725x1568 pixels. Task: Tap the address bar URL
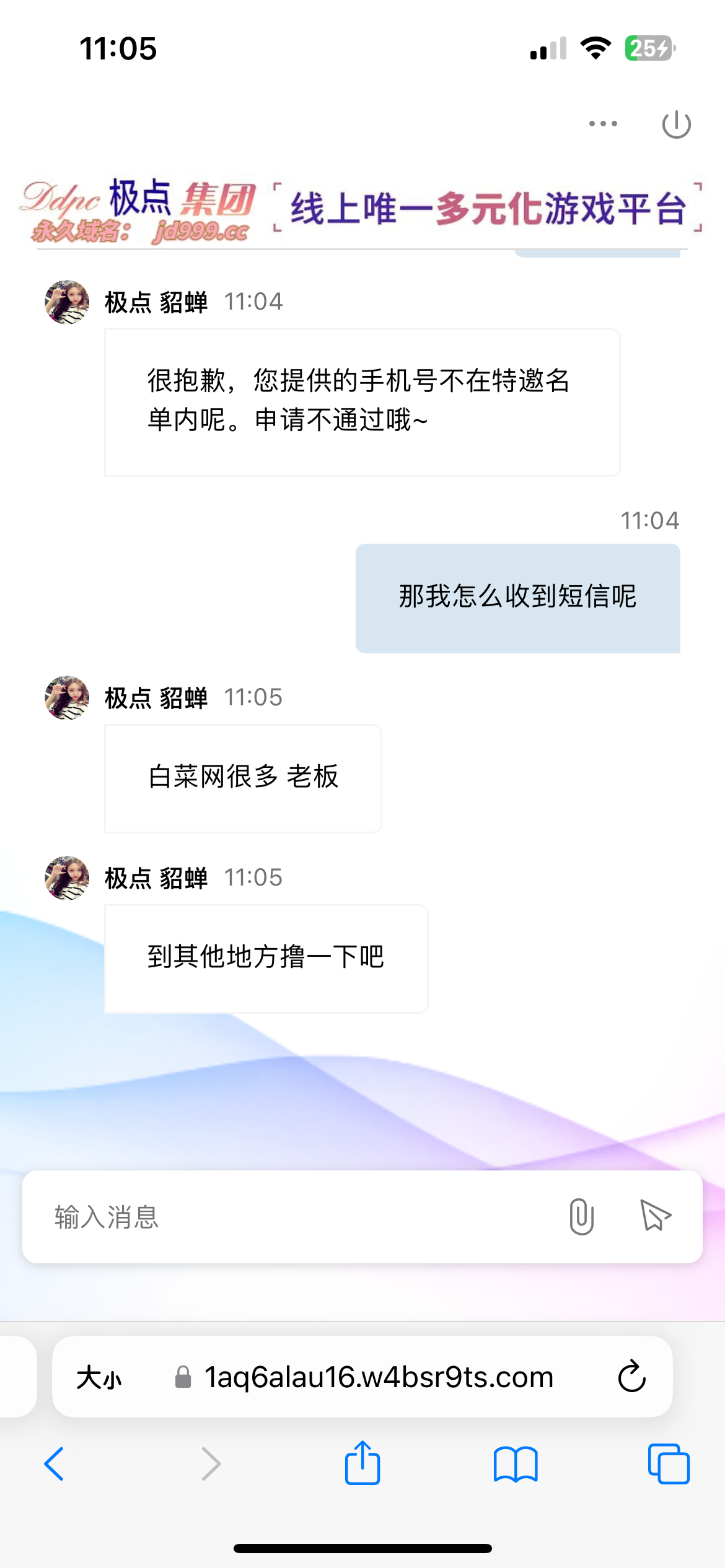[x=378, y=1377]
